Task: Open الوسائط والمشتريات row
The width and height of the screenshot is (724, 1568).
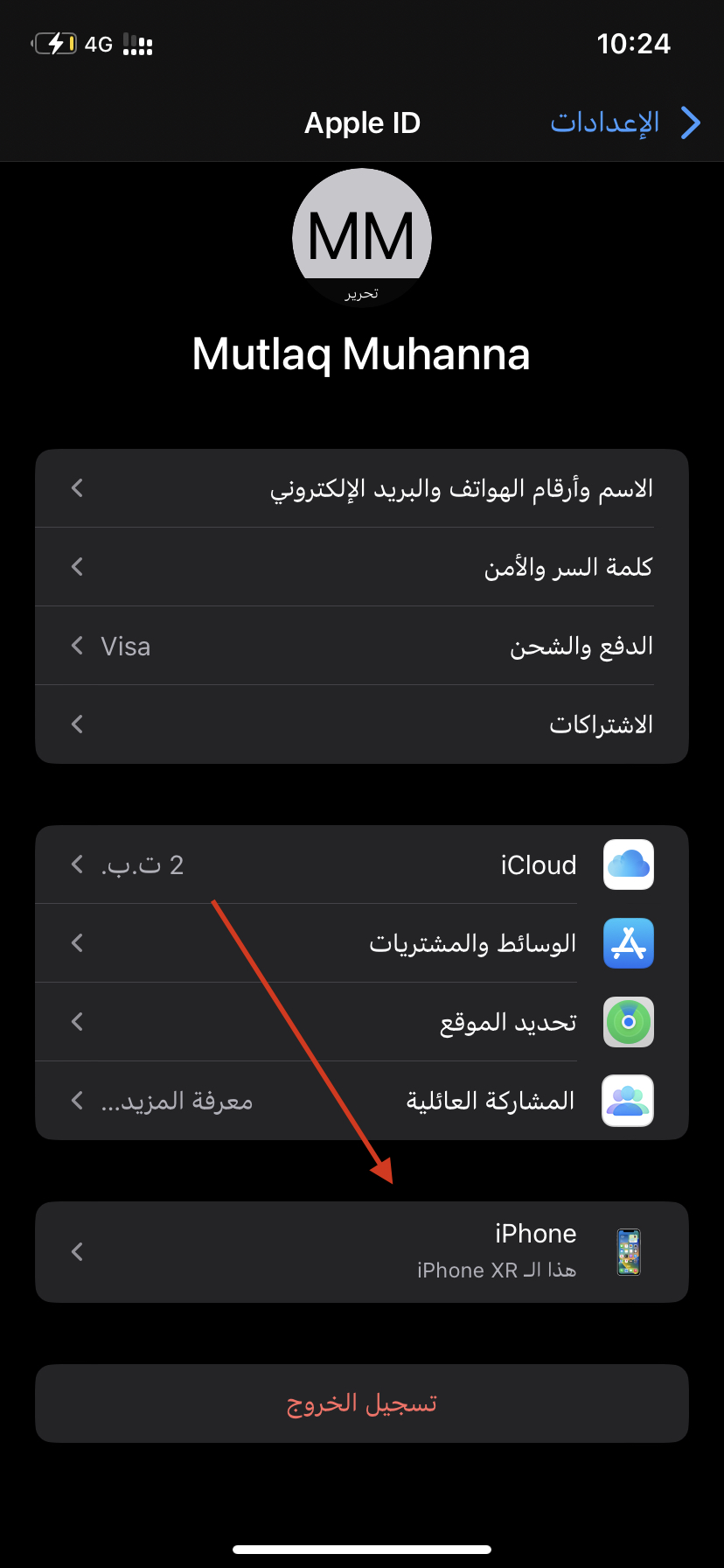Action: (362, 943)
